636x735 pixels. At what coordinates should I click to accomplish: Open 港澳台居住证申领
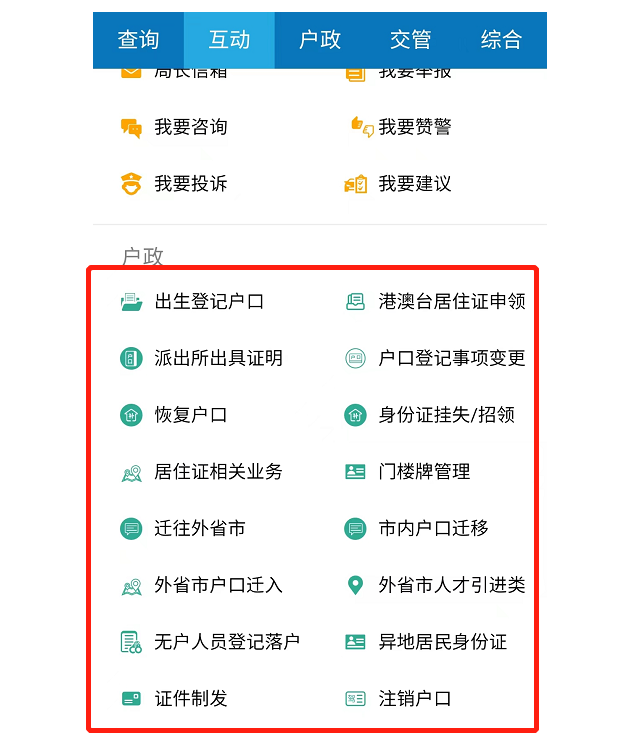[x=451, y=301]
